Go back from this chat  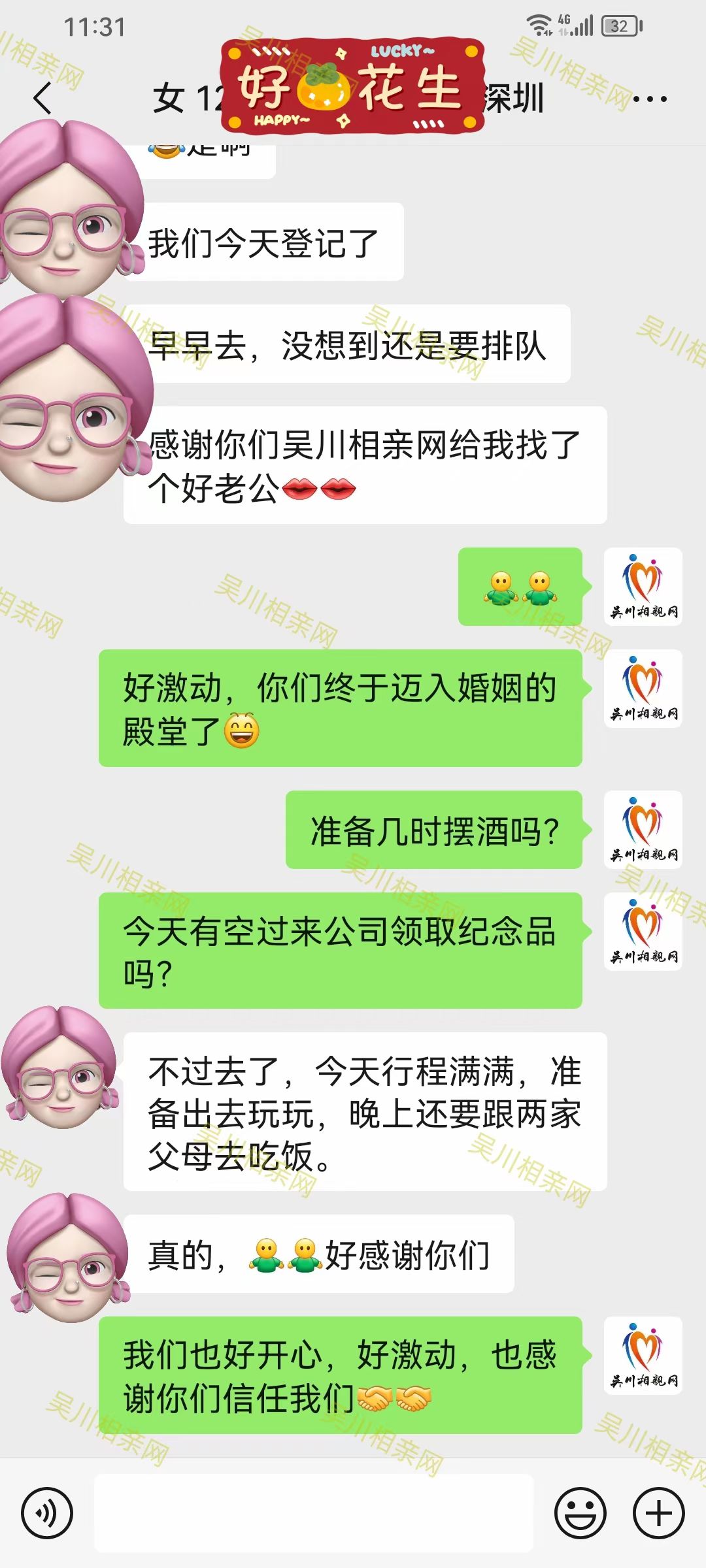[x=43, y=99]
